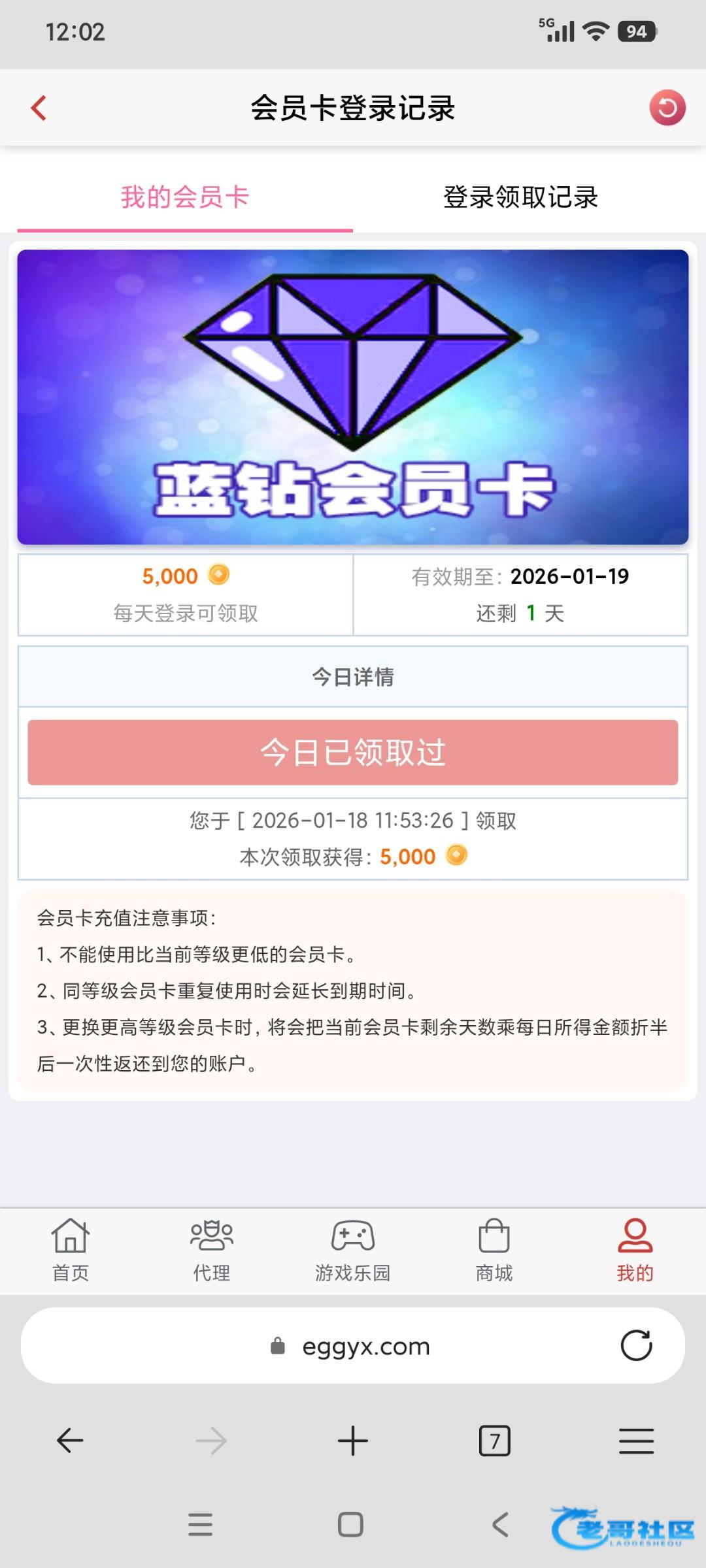Tap the system home button

(350, 1524)
